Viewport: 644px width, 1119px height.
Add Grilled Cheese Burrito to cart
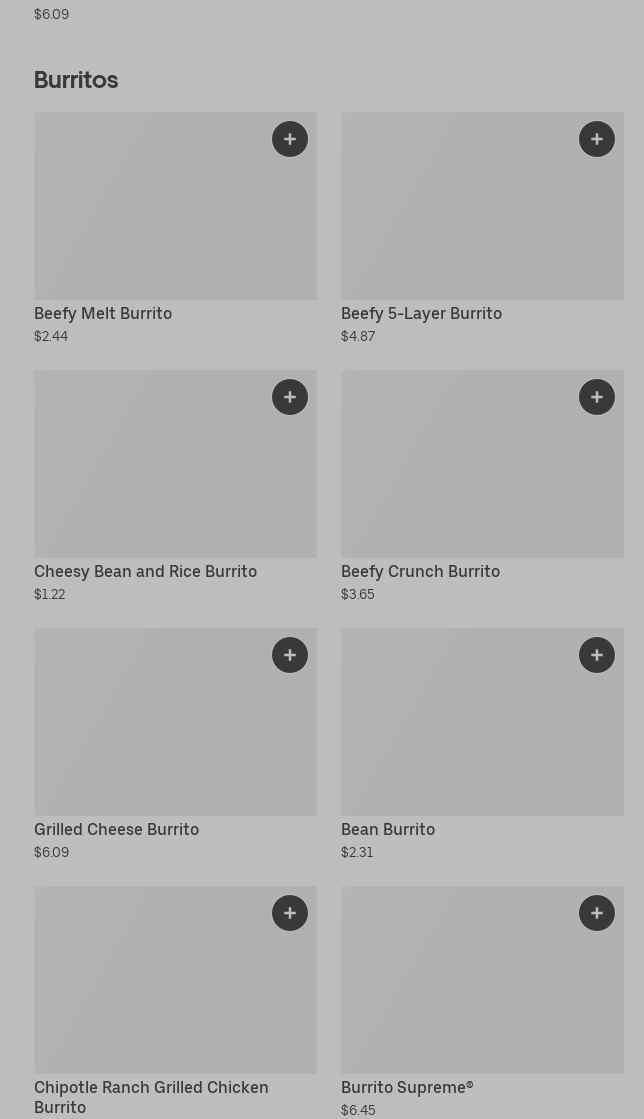290,655
